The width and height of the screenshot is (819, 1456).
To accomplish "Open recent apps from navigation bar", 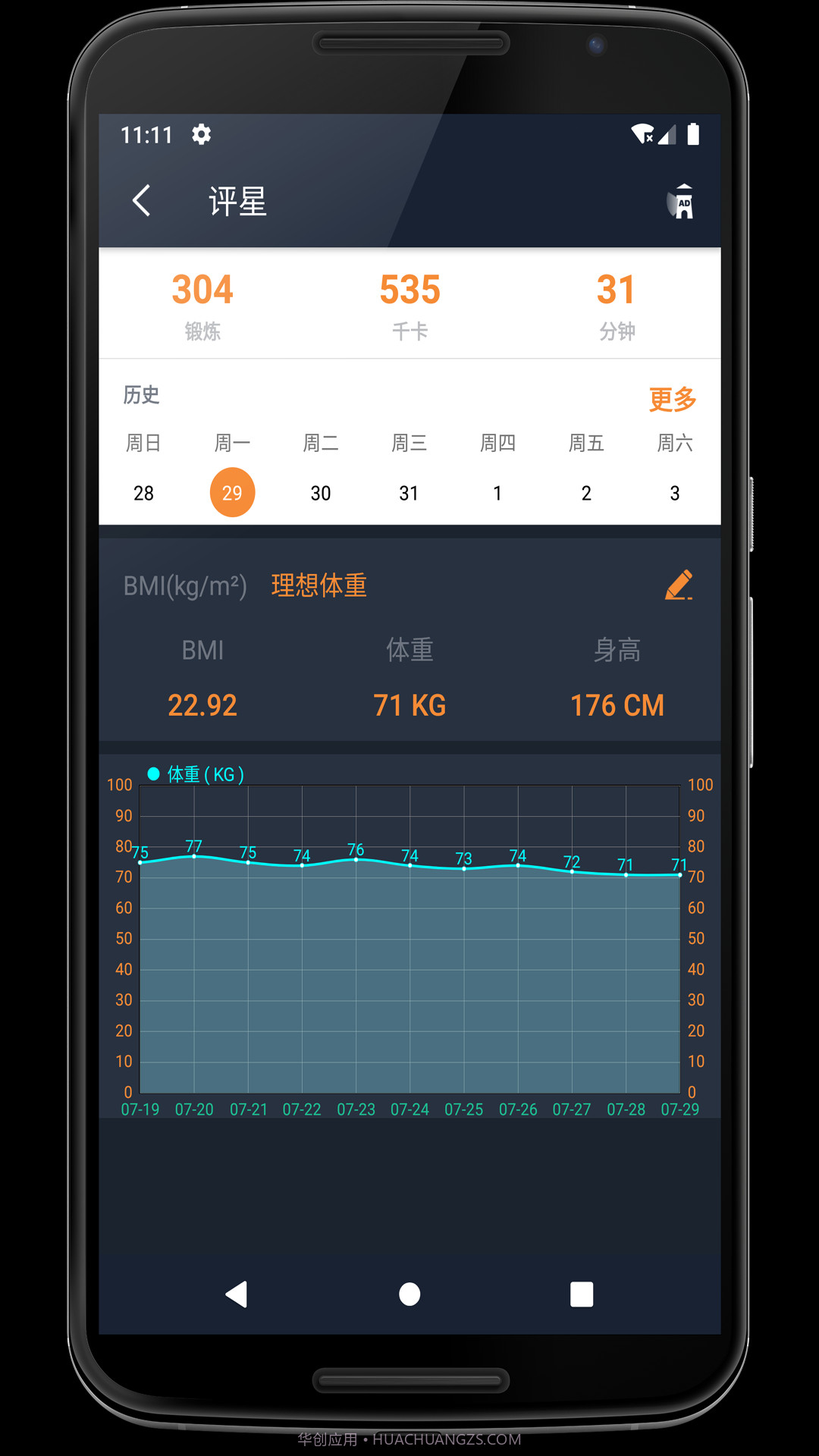I will [x=582, y=1294].
